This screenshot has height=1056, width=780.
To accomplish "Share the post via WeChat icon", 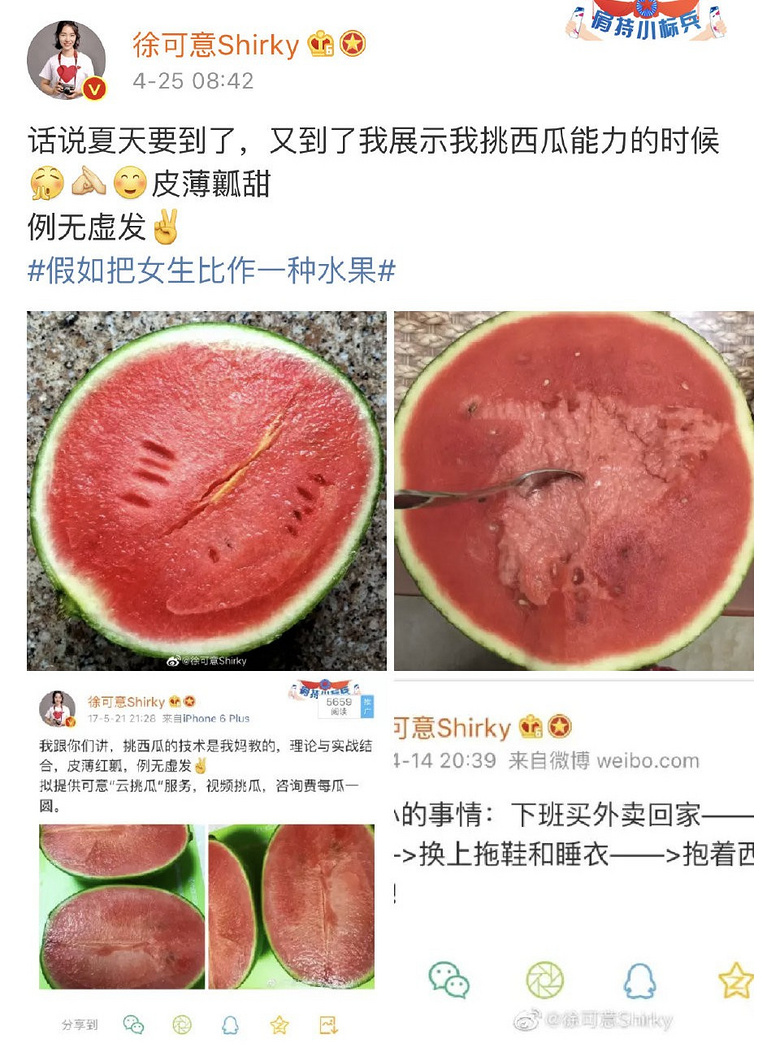I will tap(133, 1025).
